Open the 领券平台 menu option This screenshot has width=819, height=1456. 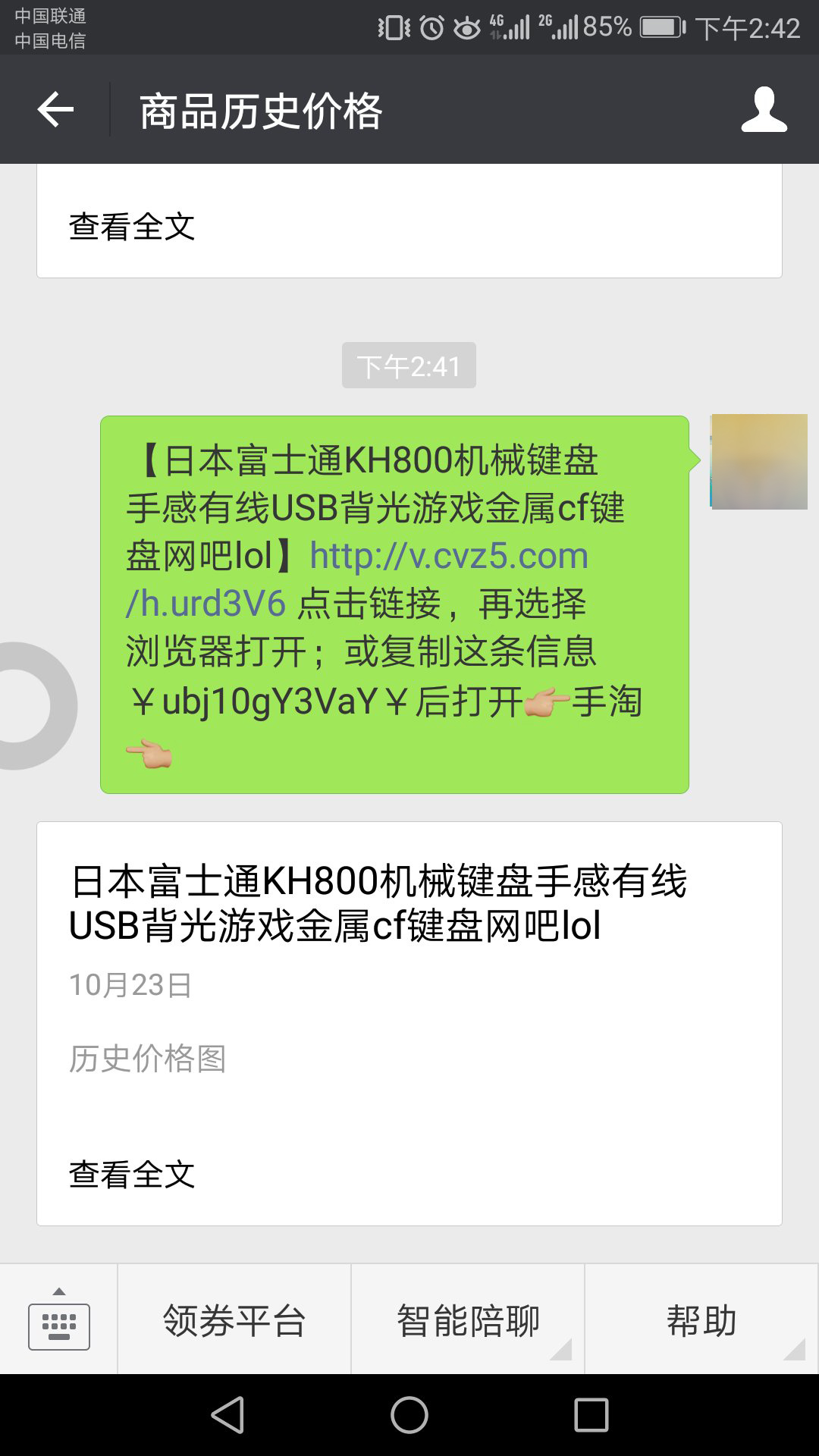pyautogui.click(x=233, y=1319)
